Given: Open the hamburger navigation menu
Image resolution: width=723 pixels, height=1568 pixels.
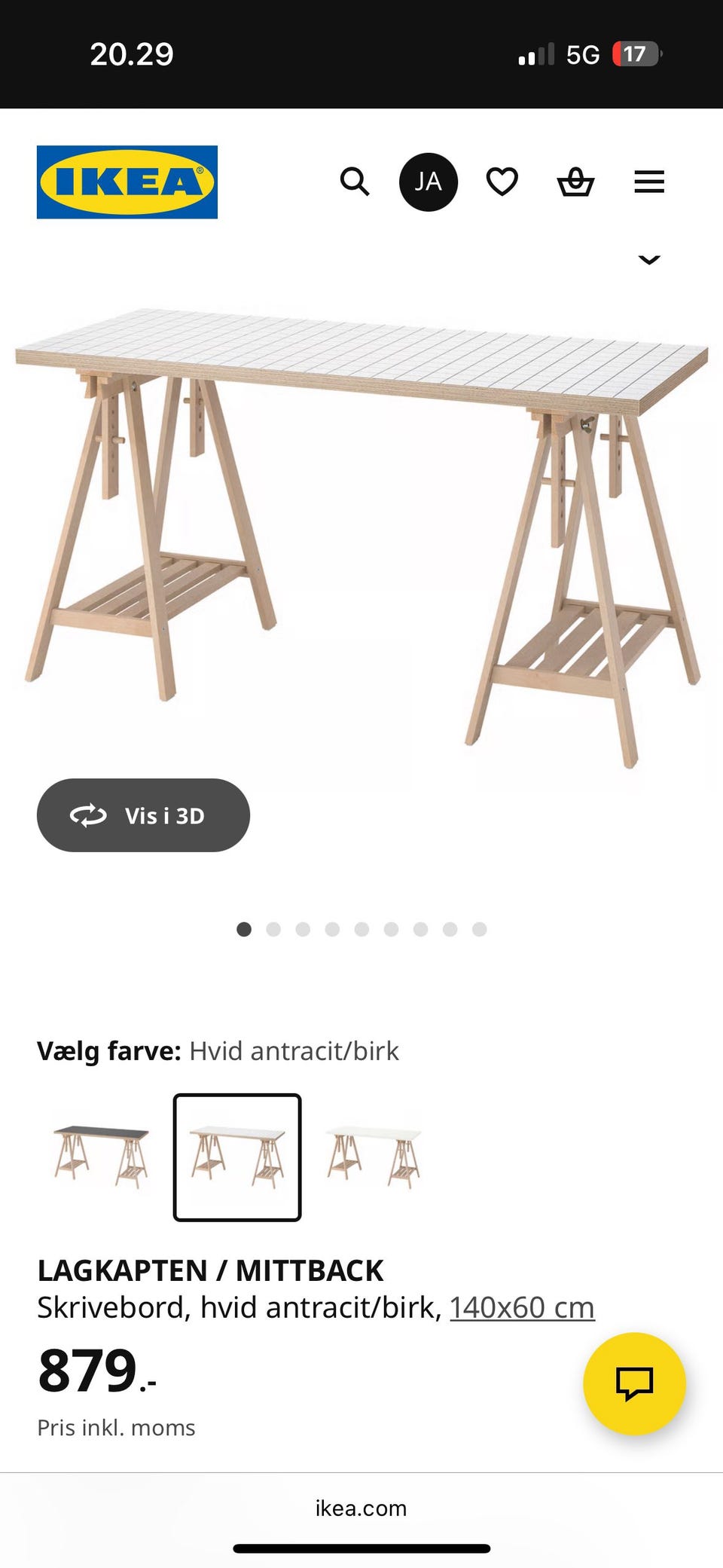Looking at the screenshot, I should pos(648,182).
